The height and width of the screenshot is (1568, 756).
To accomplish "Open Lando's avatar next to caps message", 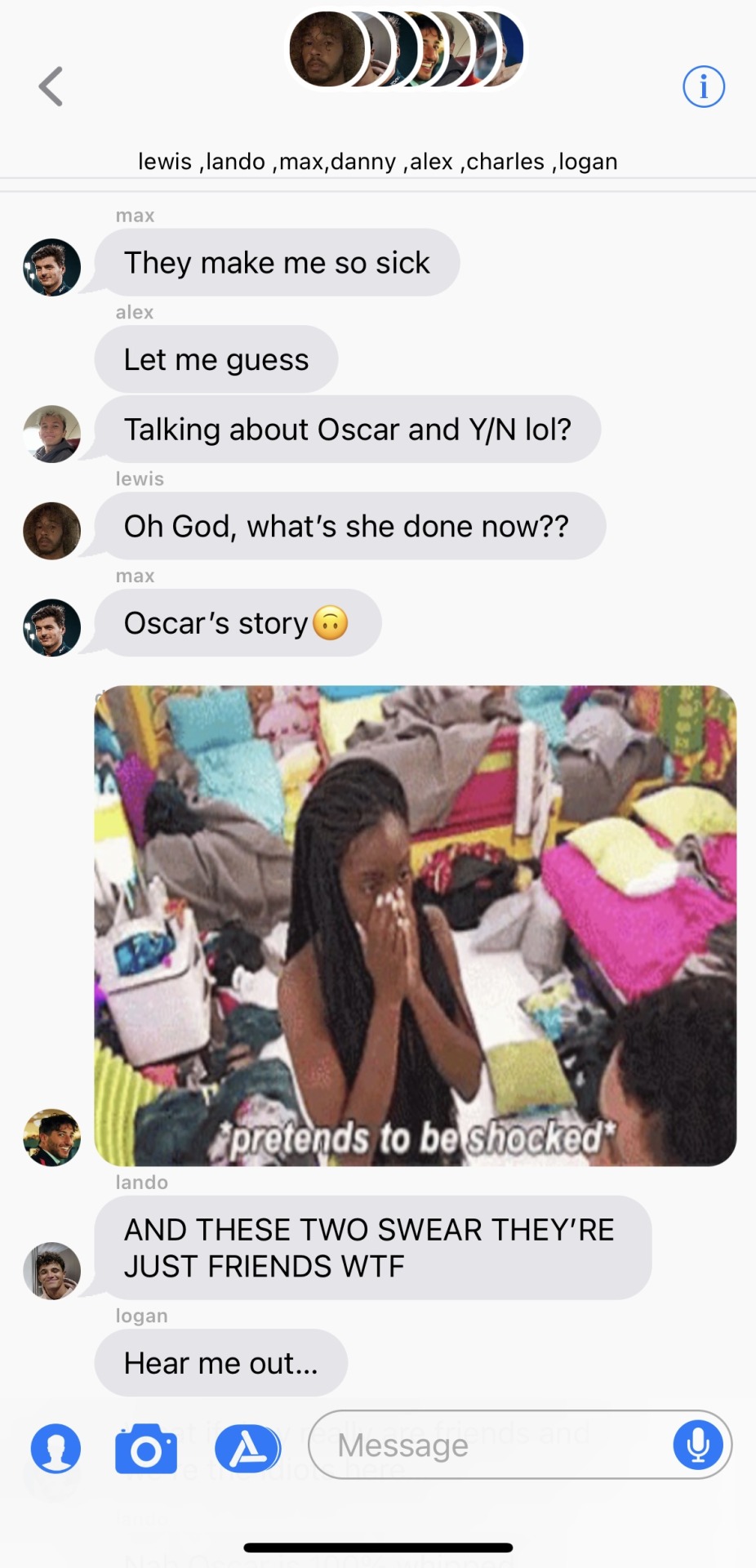I will tap(51, 1271).
